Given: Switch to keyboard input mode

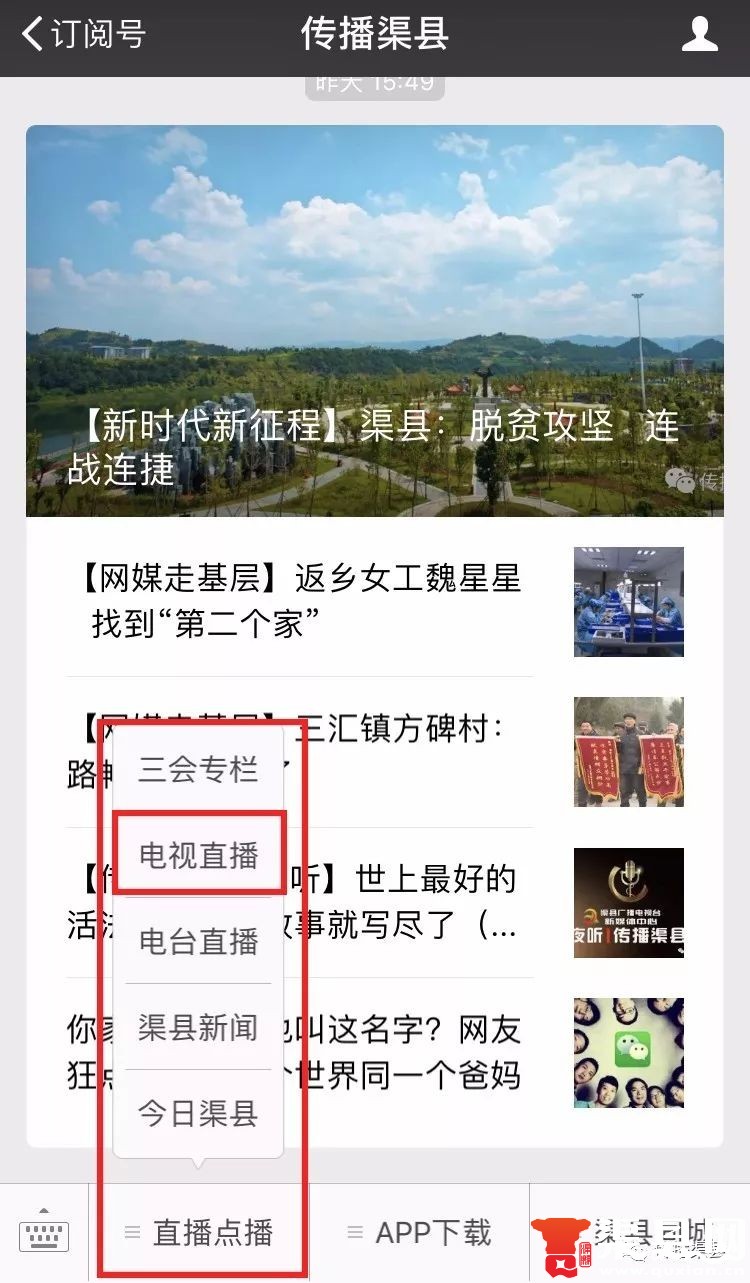Looking at the screenshot, I should [x=44, y=1233].
